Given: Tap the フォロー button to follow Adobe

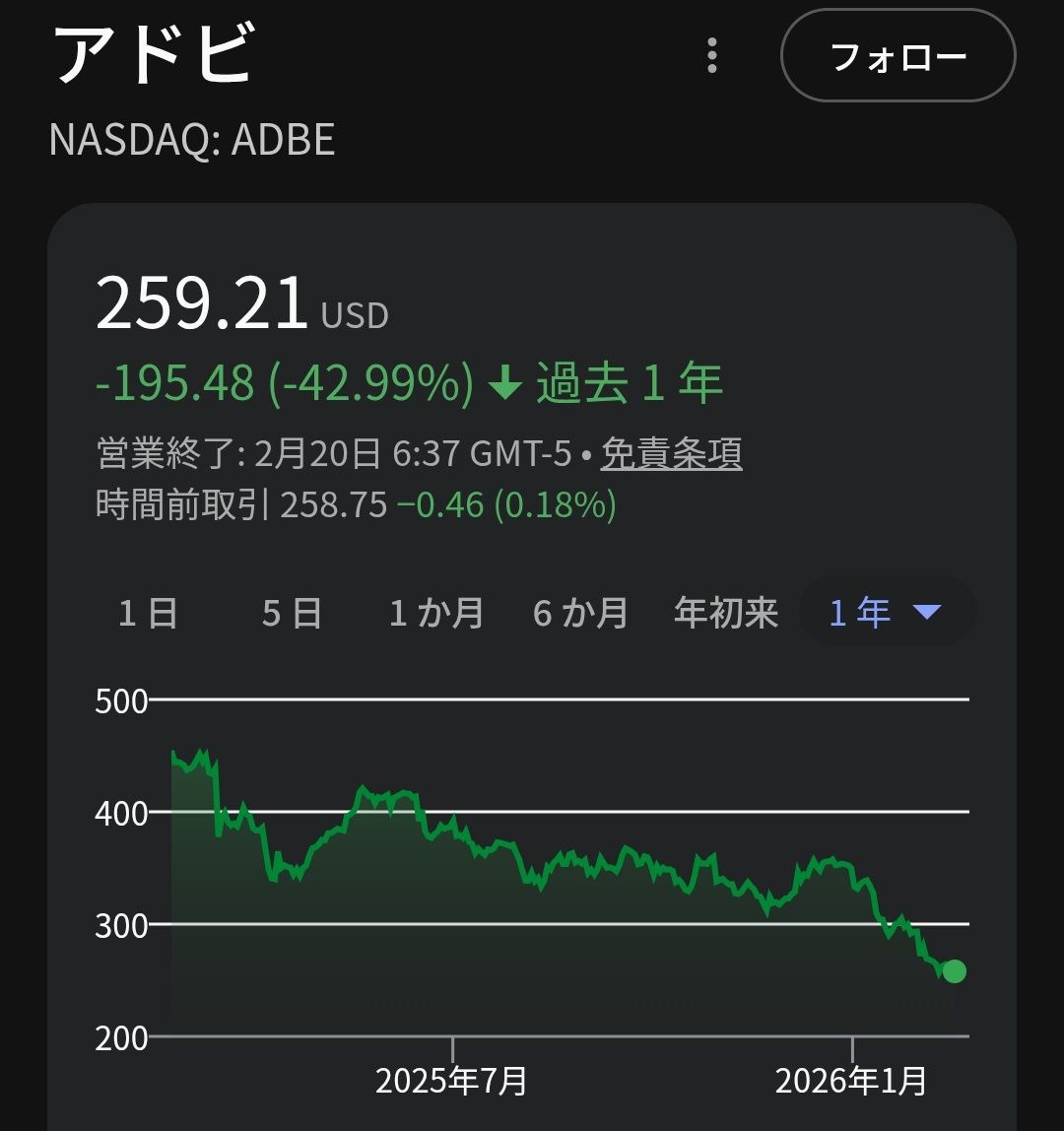Looking at the screenshot, I should 898,56.
